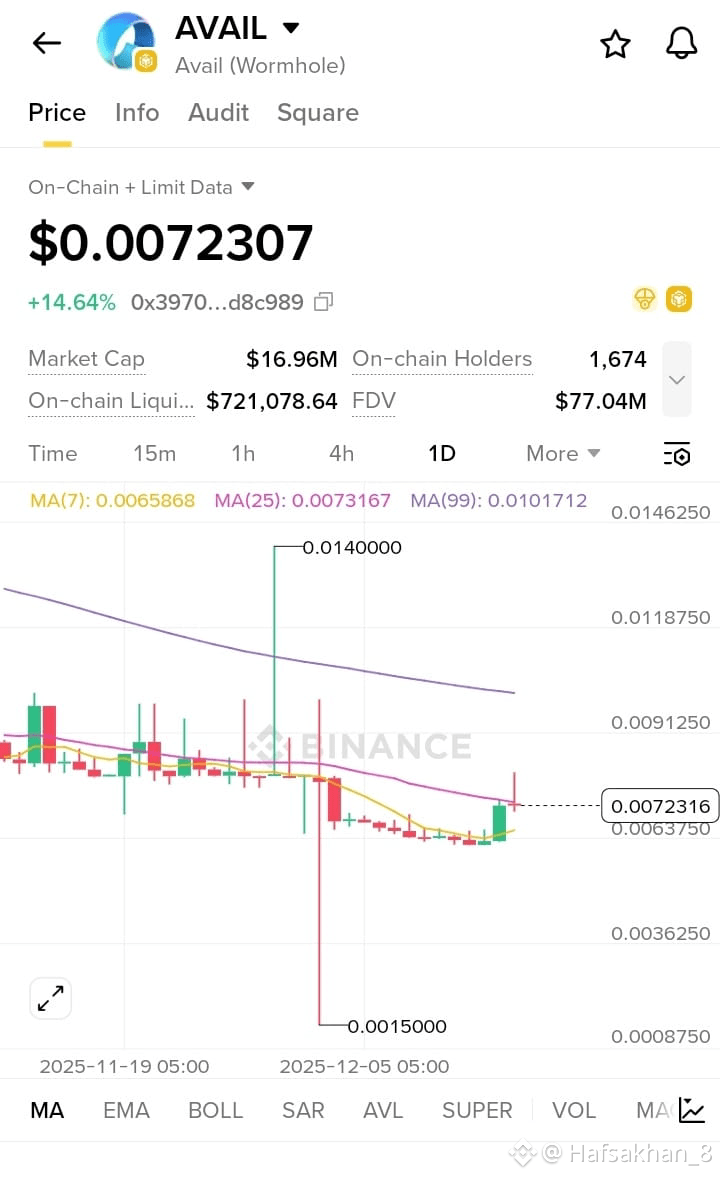
Task: Enable the VOL indicator
Action: (574, 1110)
